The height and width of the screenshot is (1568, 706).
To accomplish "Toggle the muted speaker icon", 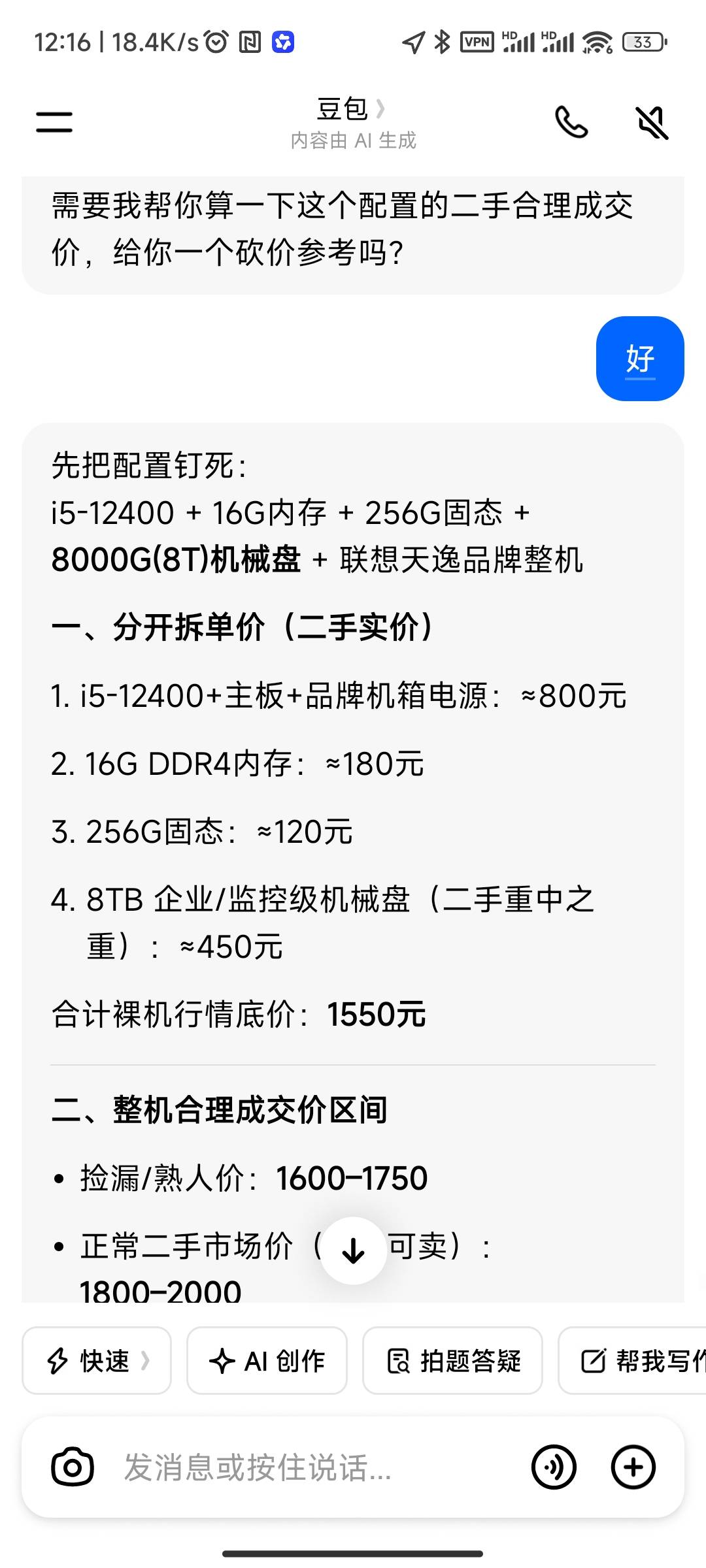I will pos(652,122).
